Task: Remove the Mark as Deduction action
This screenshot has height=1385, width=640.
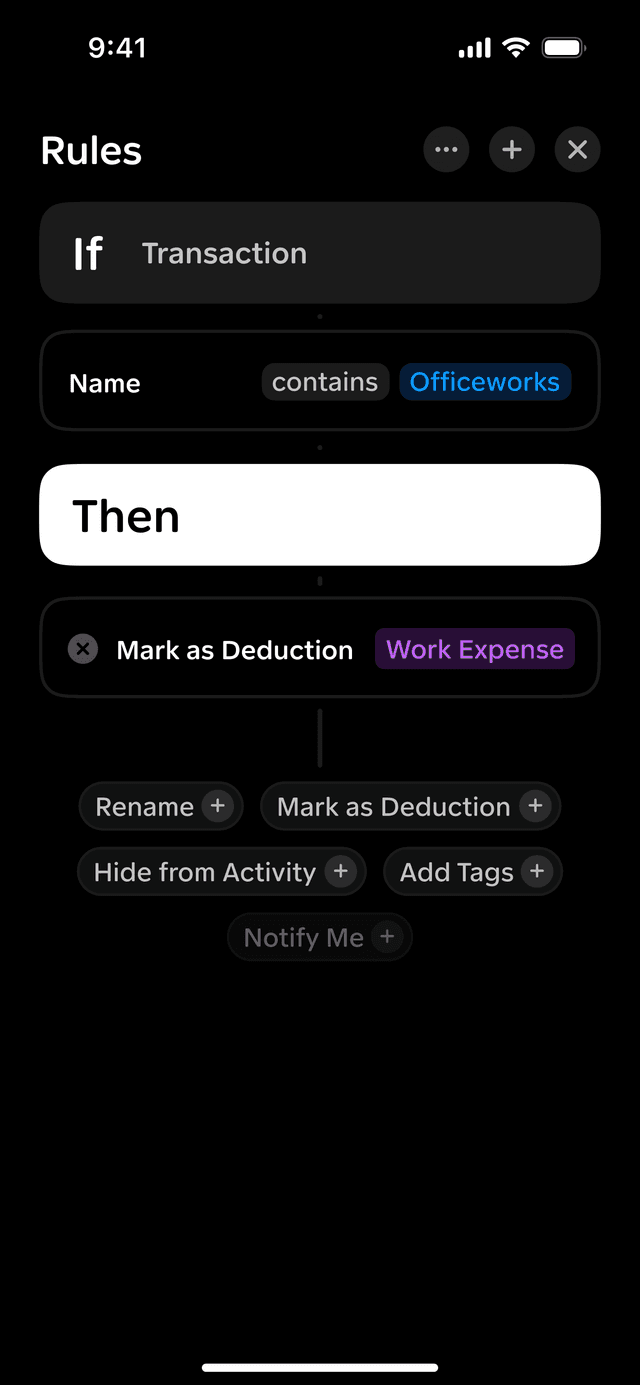Action: (83, 649)
